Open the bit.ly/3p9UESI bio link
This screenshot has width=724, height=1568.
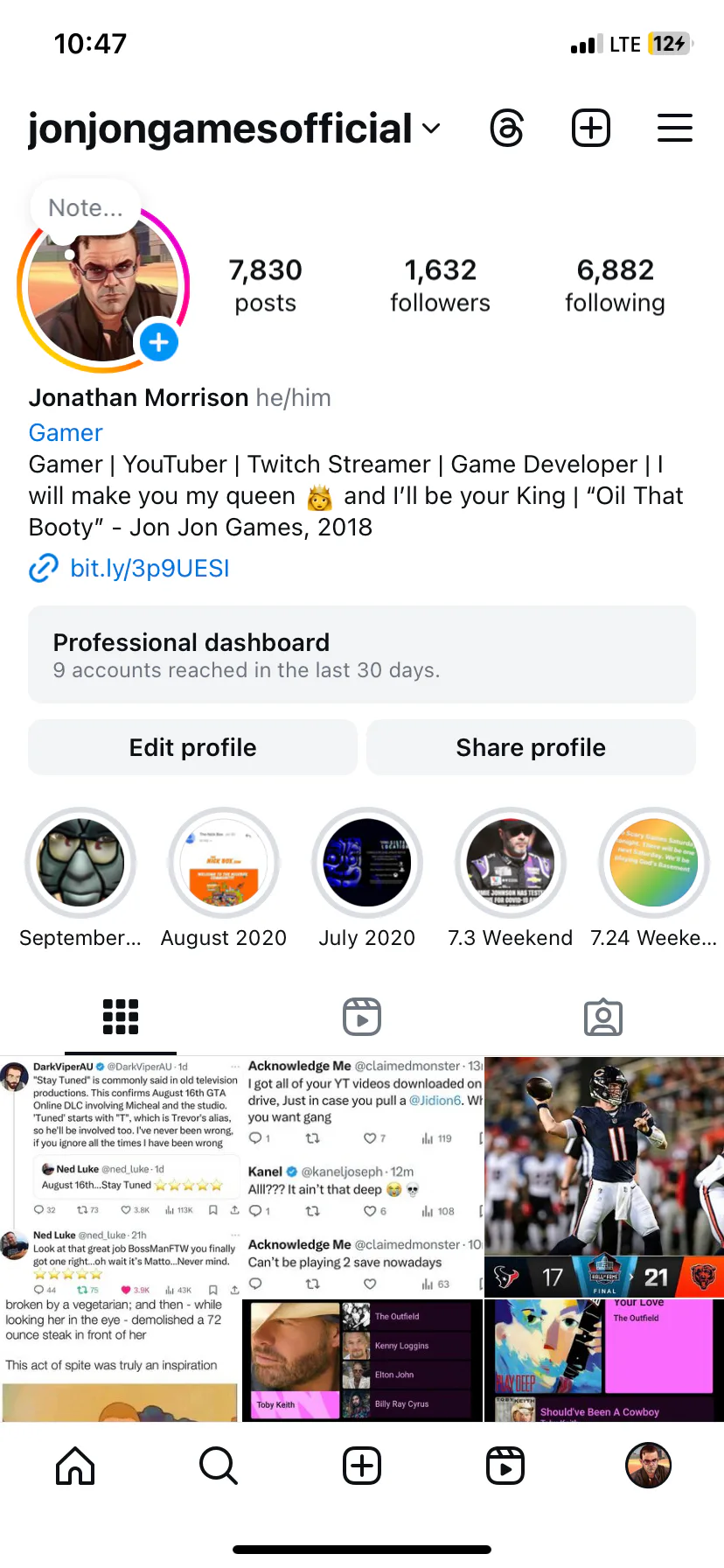click(150, 569)
